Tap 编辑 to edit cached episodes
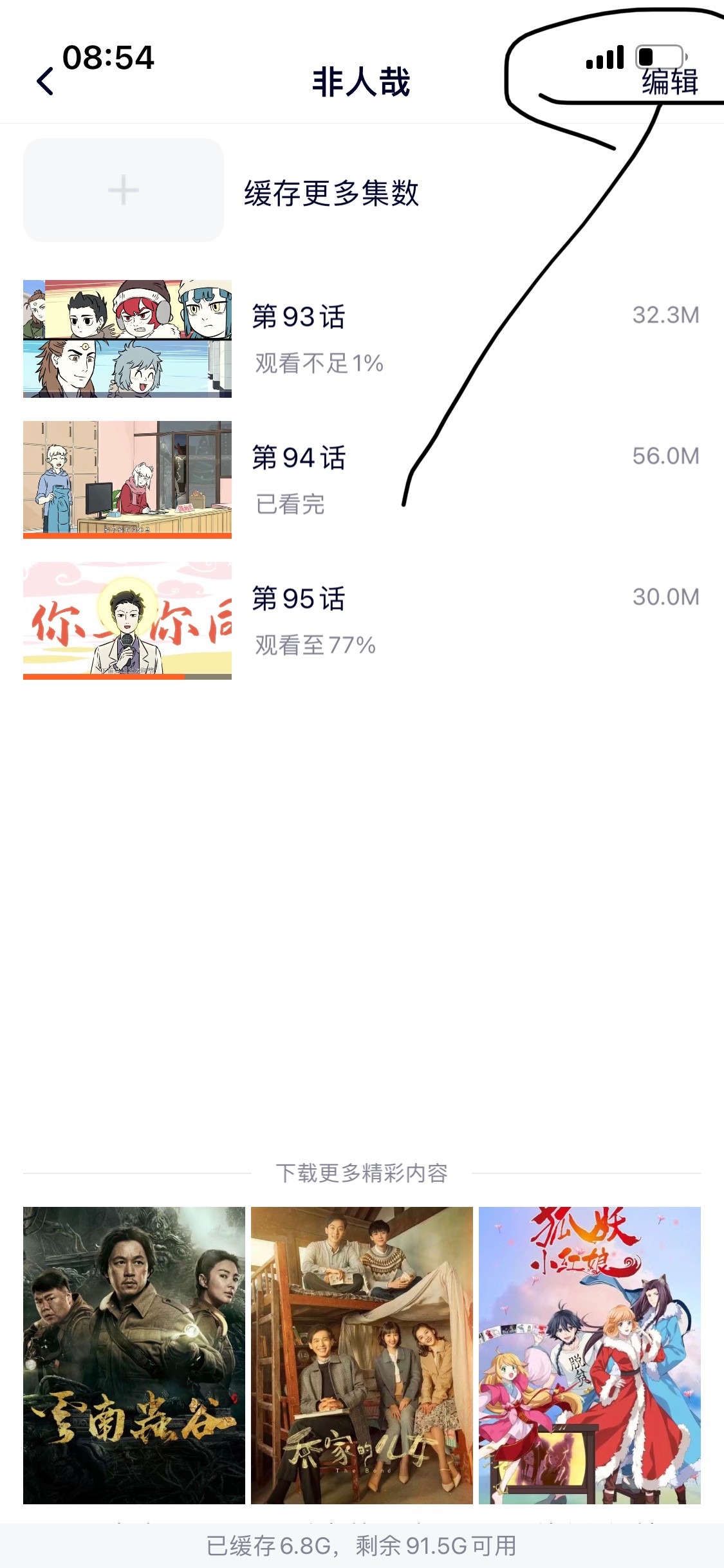 [x=670, y=83]
